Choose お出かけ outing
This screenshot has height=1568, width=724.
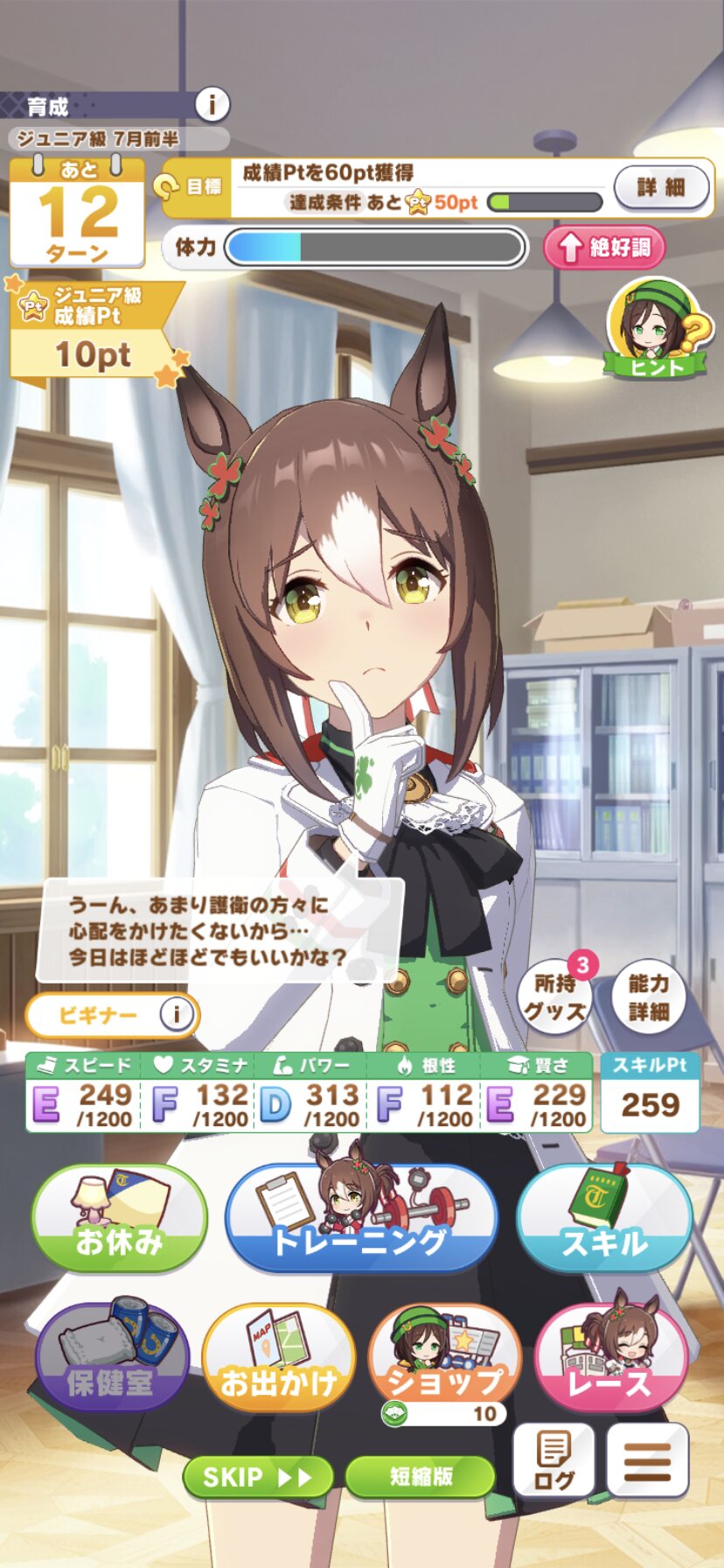pos(278,1359)
